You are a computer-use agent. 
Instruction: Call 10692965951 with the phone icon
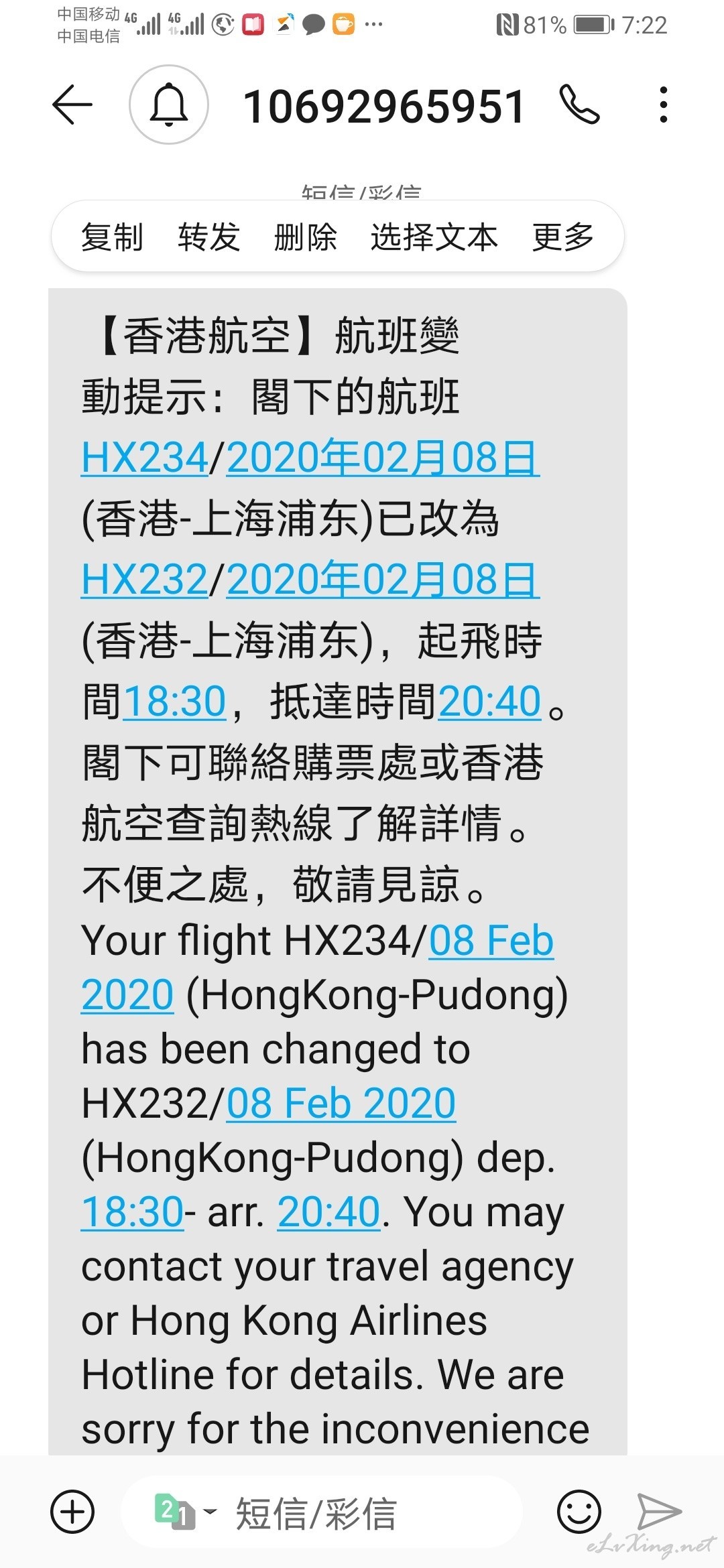579,105
